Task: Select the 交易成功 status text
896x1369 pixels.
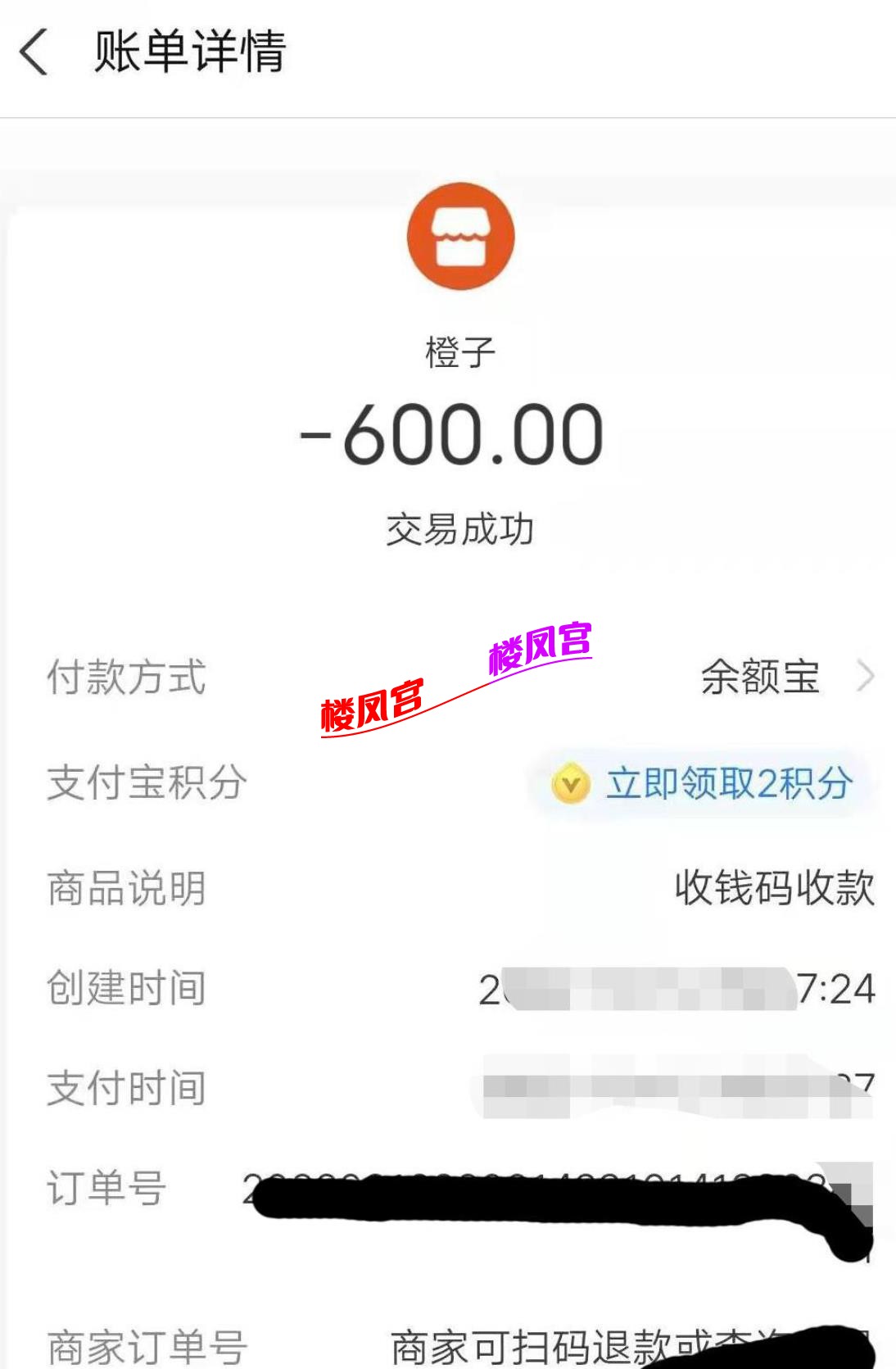Action: coord(459,527)
